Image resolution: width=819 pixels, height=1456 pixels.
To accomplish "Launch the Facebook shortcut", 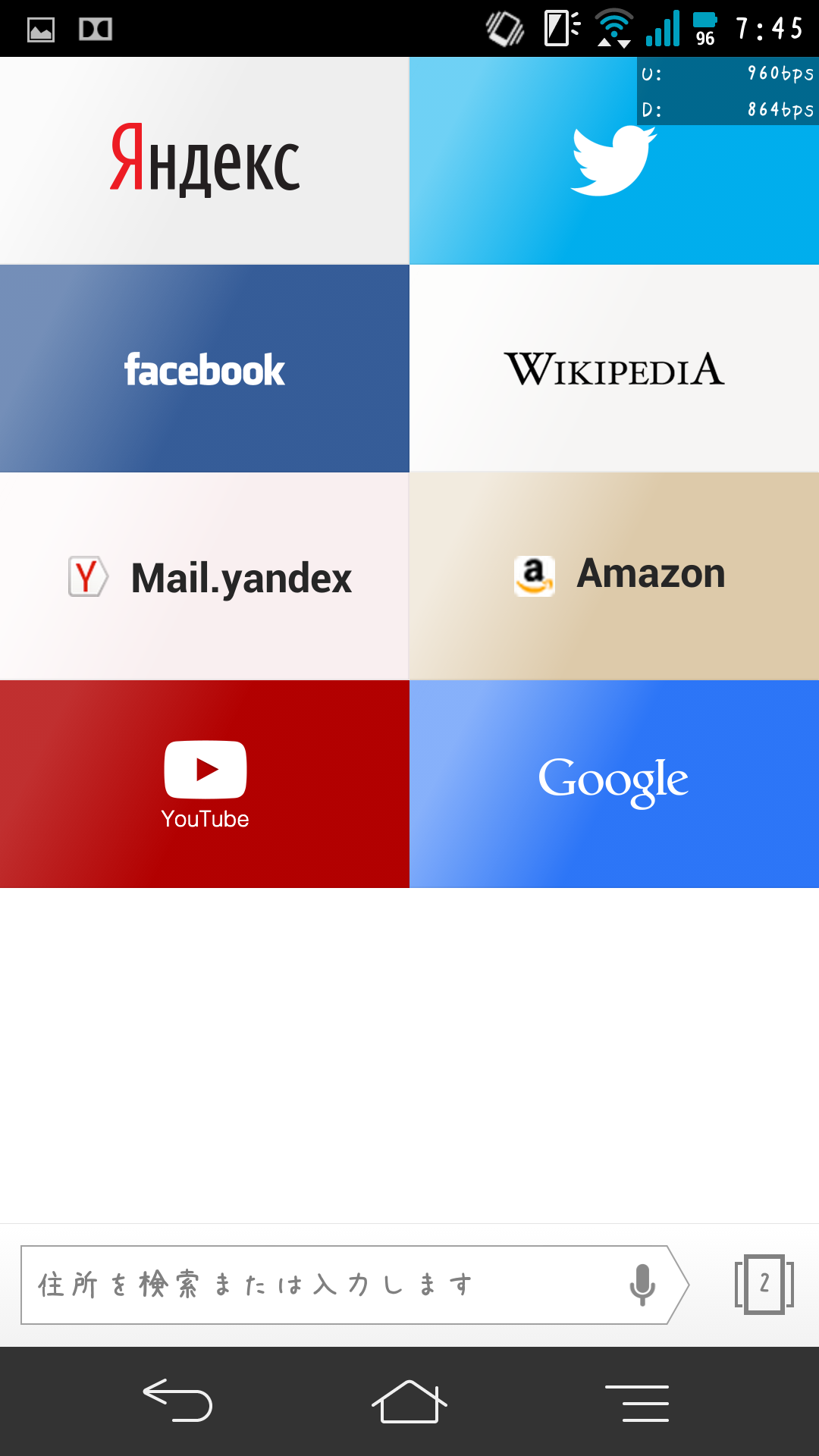I will (205, 369).
